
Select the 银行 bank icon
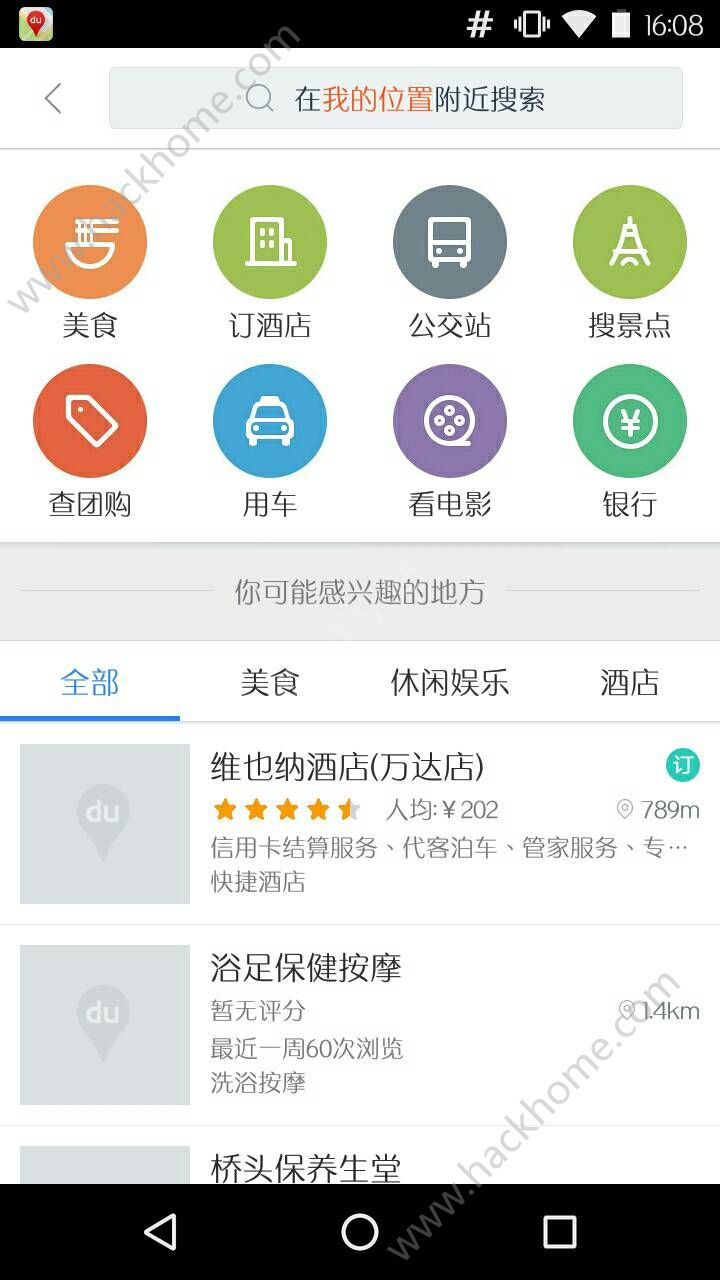click(x=629, y=420)
